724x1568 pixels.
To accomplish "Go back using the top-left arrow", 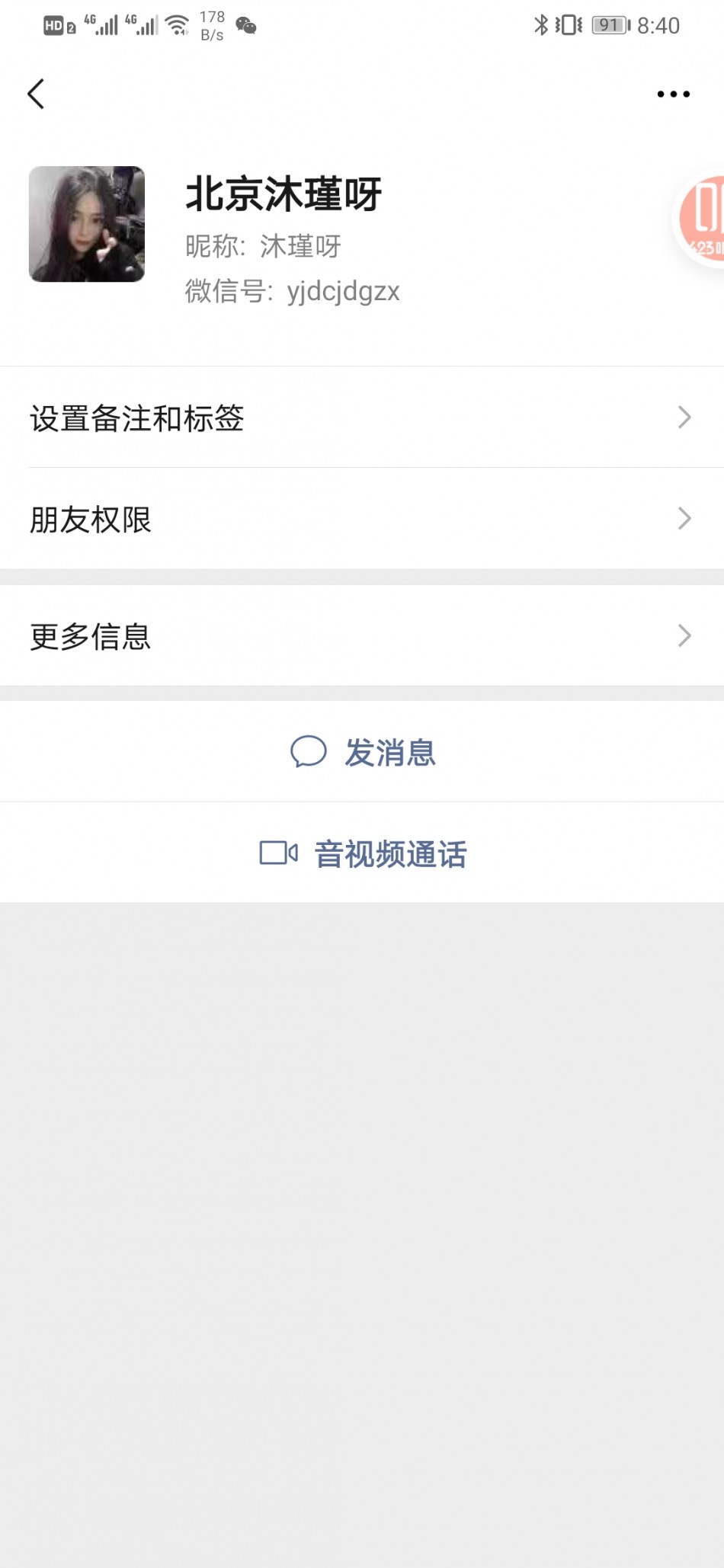I will point(36,94).
